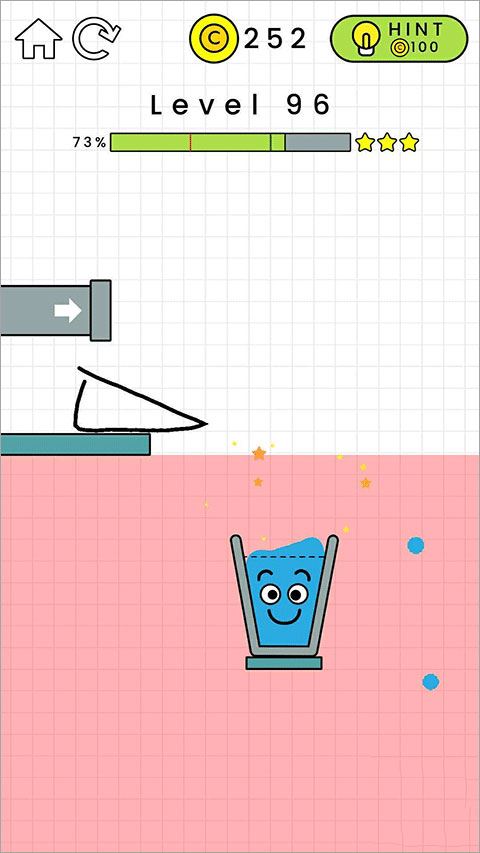
Task: Restart the level with the retry icon
Action: click(96, 38)
